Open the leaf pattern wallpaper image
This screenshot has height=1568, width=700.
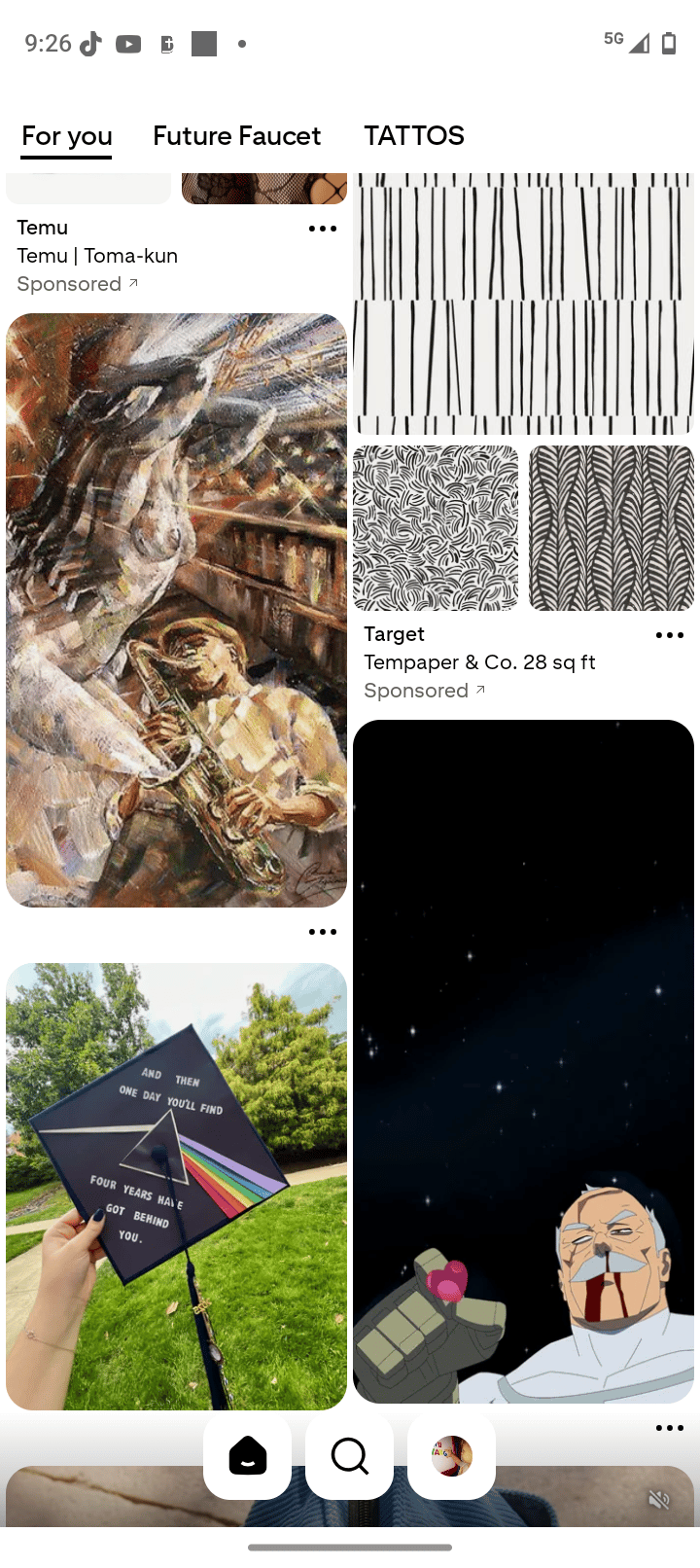[612, 528]
